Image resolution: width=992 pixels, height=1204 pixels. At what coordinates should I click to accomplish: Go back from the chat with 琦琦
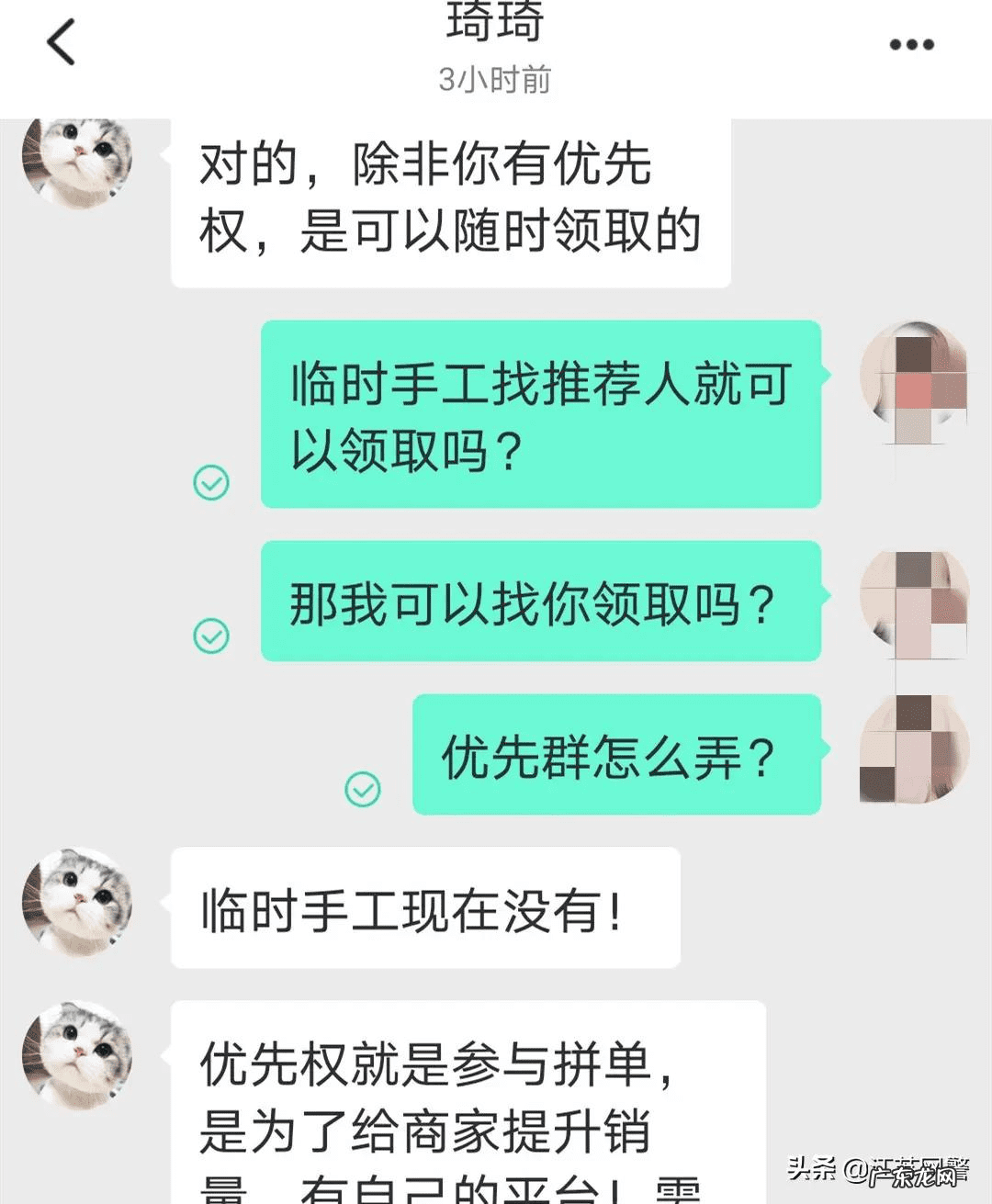(x=62, y=43)
